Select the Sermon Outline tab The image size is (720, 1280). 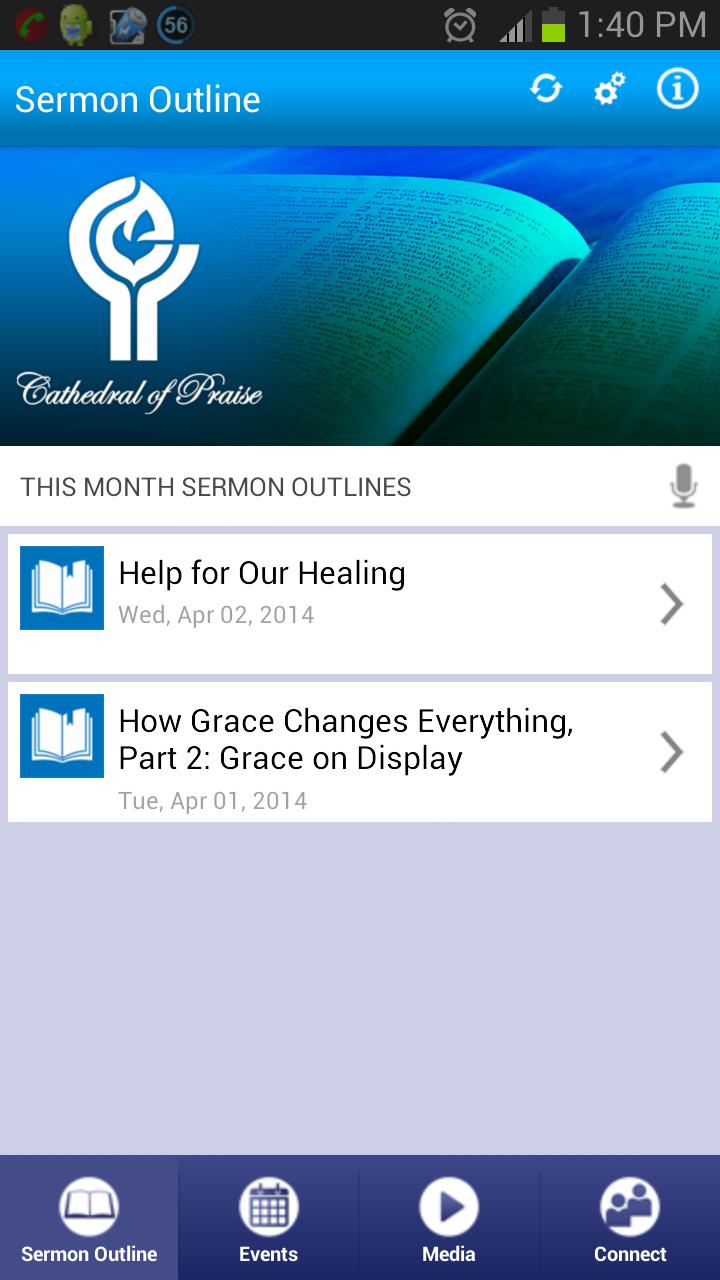coord(89,1218)
